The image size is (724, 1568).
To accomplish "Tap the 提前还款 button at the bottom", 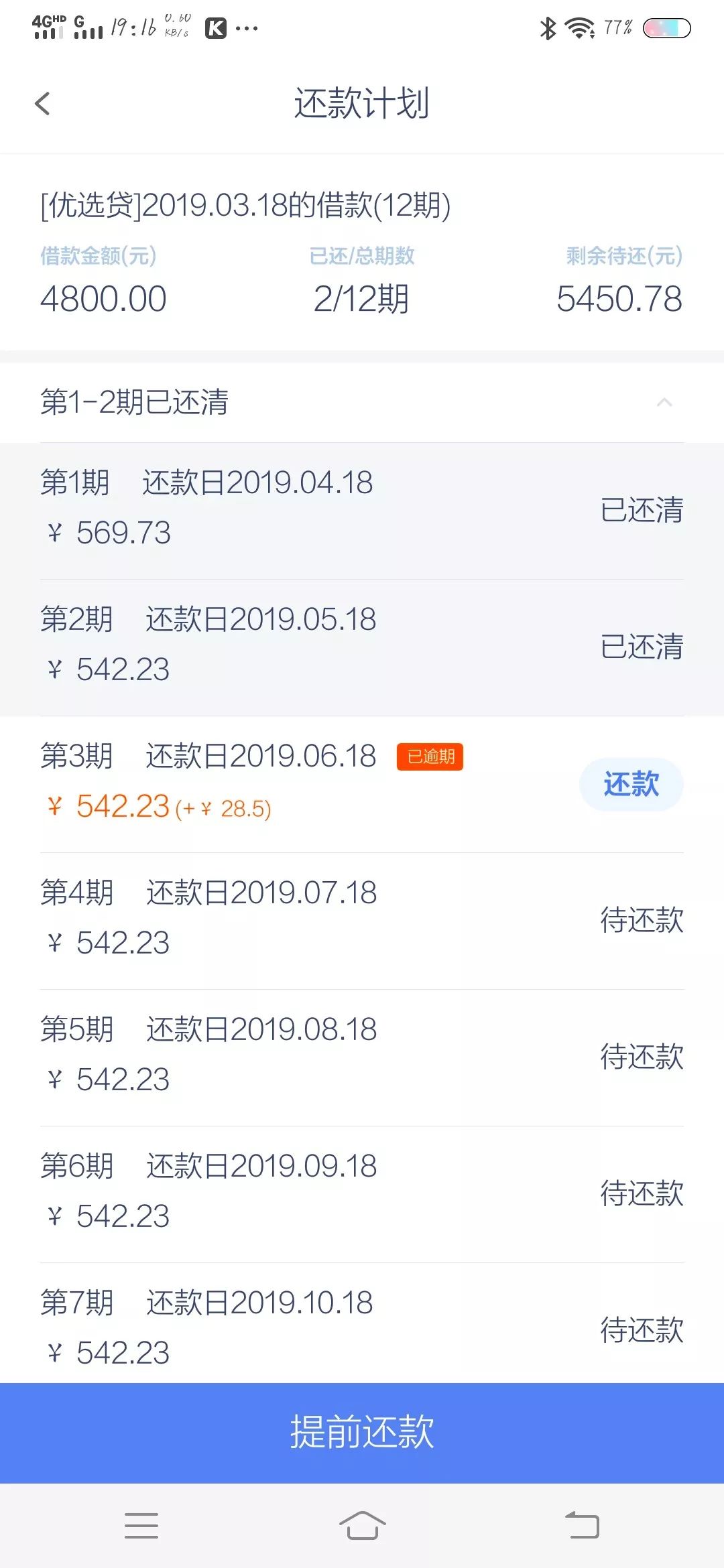I will click(362, 1429).
